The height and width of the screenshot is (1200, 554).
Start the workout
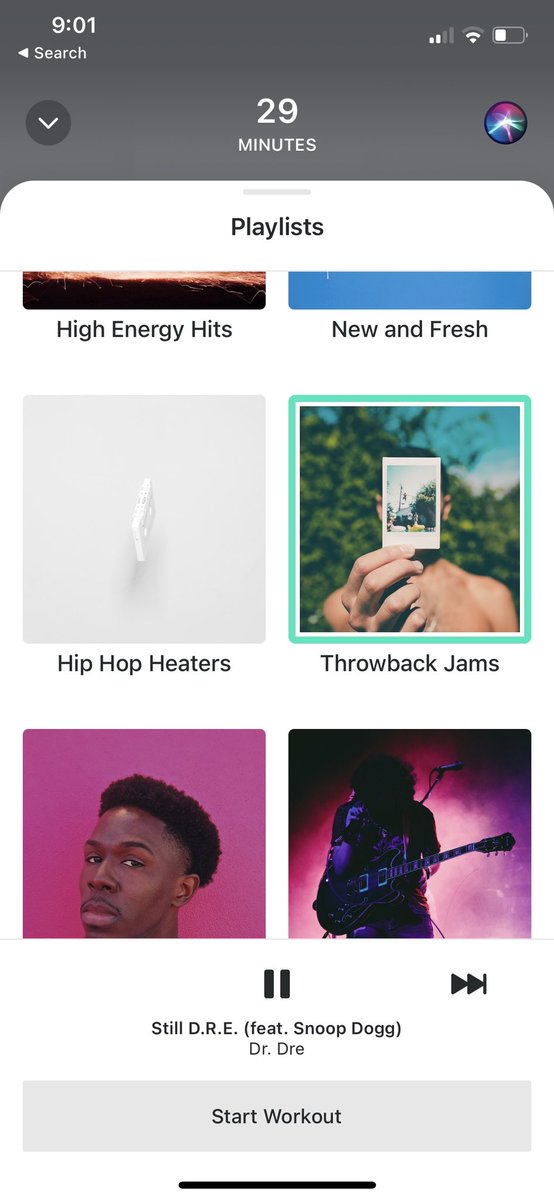(277, 1116)
